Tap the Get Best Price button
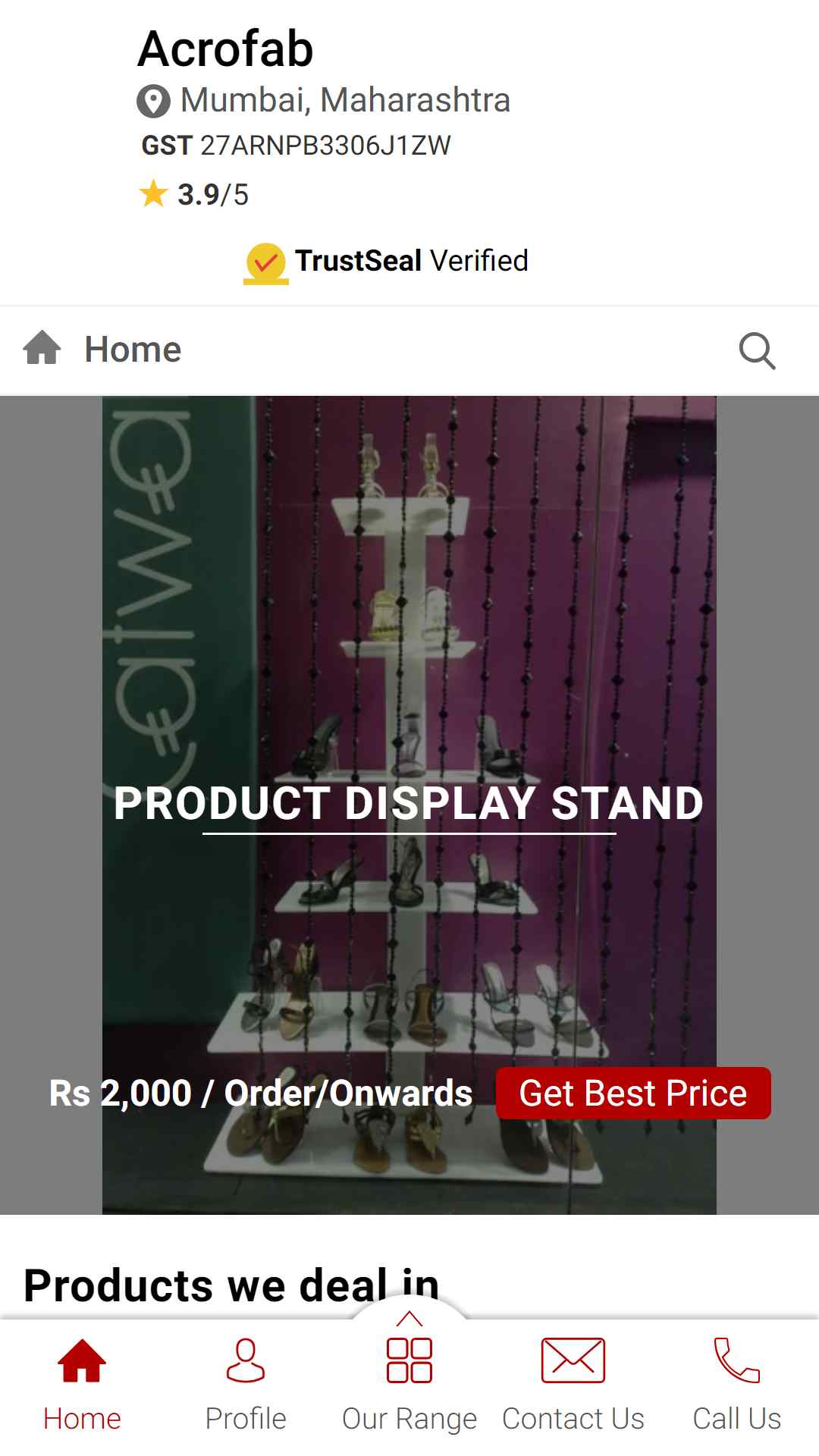Screen dimensions: 819x1456 click(x=633, y=1093)
